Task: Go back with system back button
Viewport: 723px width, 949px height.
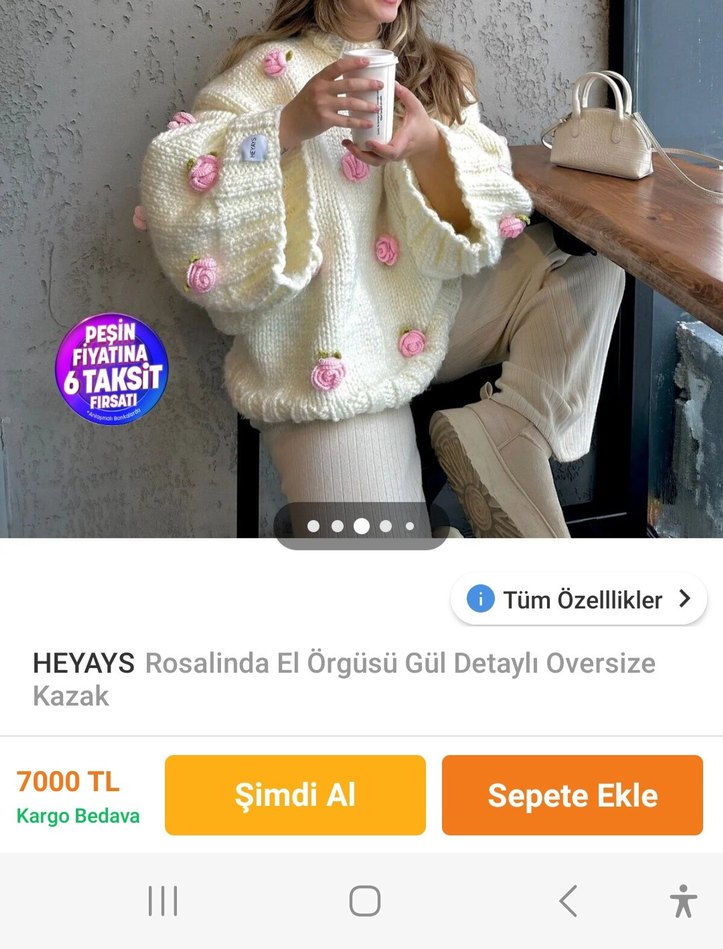Action: pos(567,901)
